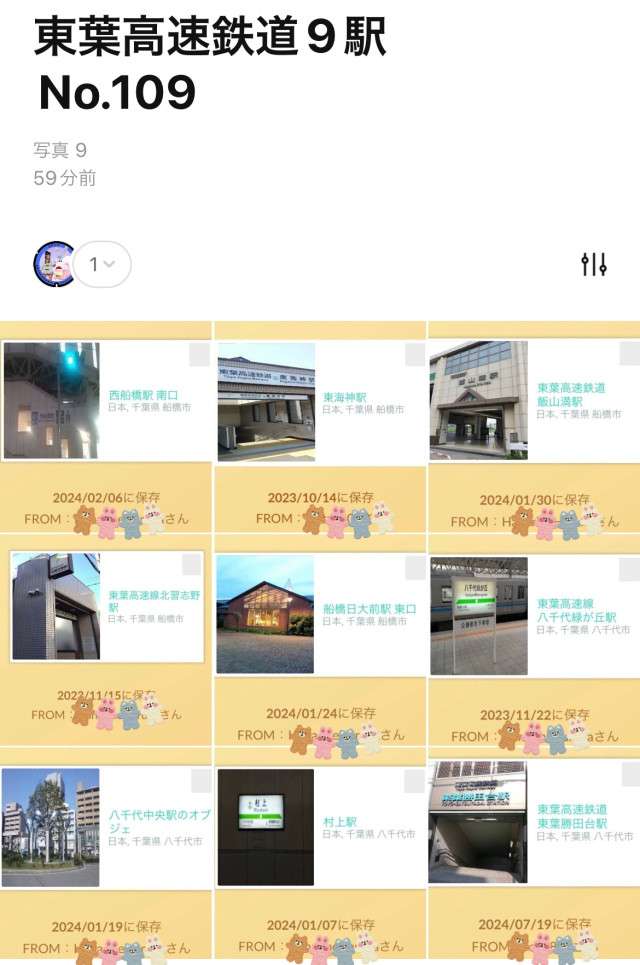
Task: Expand the contributor dropdown showing 1
Action: (102, 265)
